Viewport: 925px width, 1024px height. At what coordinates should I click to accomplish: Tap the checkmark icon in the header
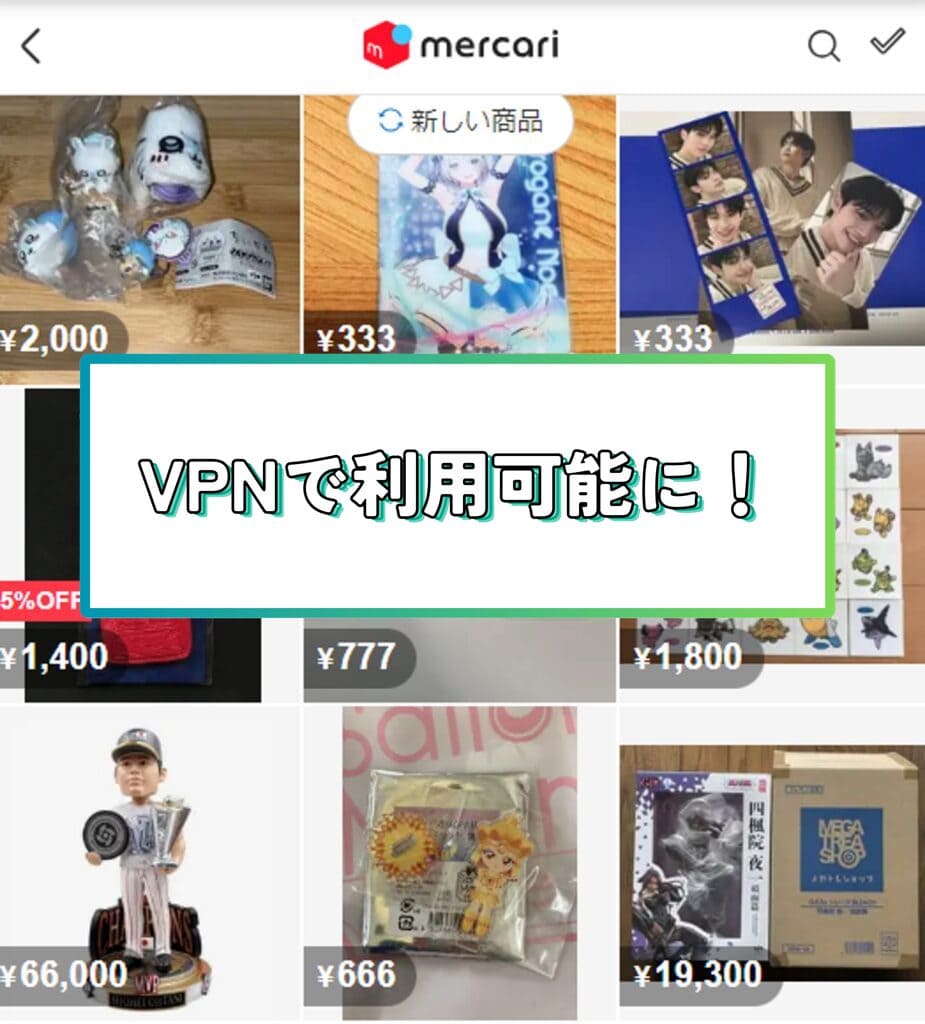tap(887, 43)
